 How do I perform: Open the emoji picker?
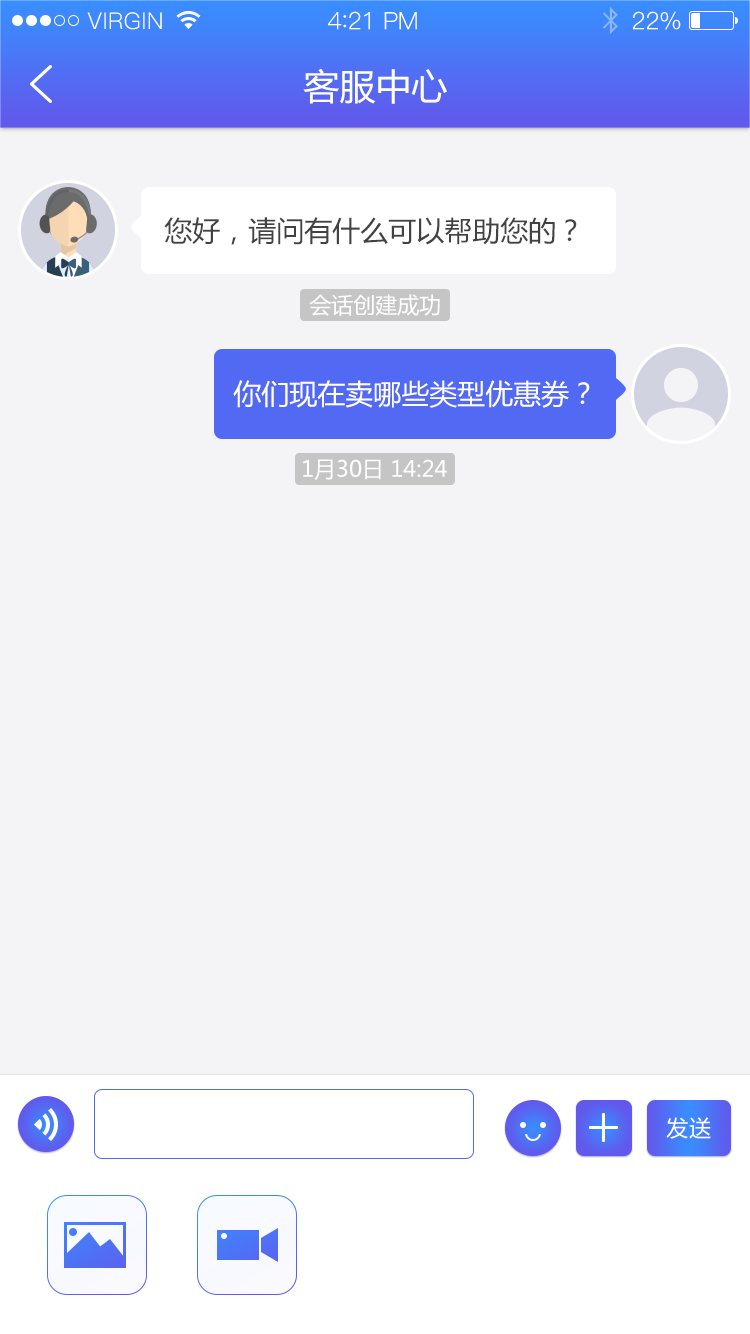tap(533, 1128)
